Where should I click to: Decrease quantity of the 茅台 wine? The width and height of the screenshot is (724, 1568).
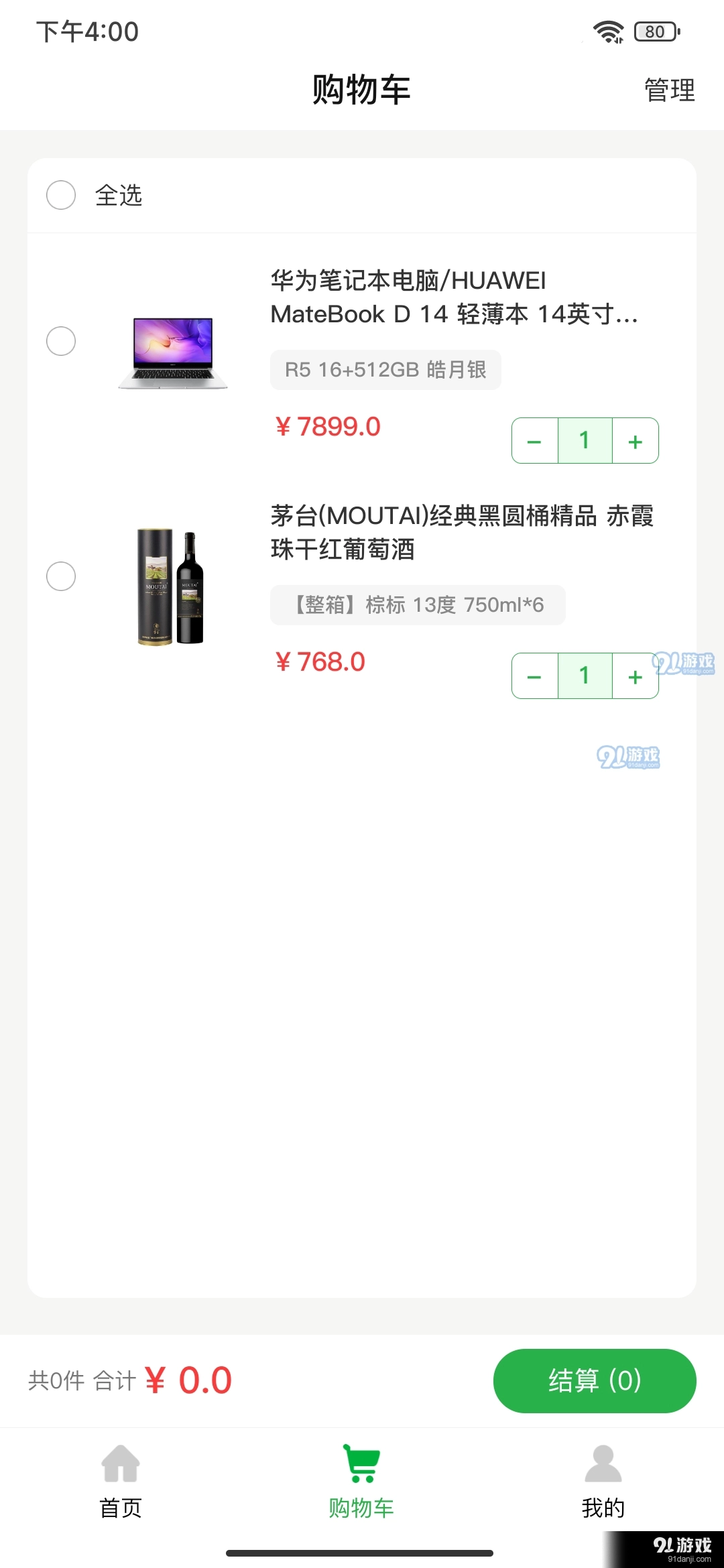[534, 676]
